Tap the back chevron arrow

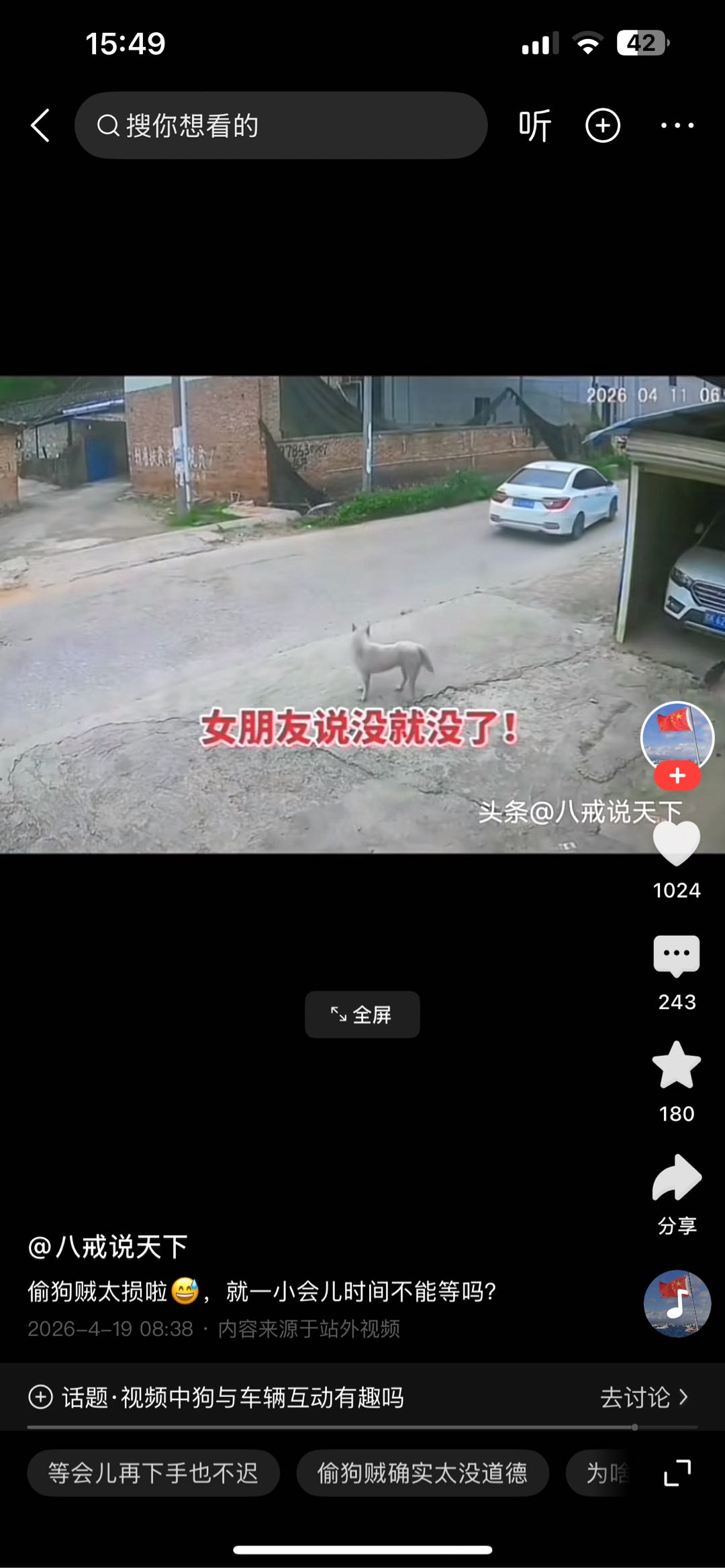(x=40, y=125)
